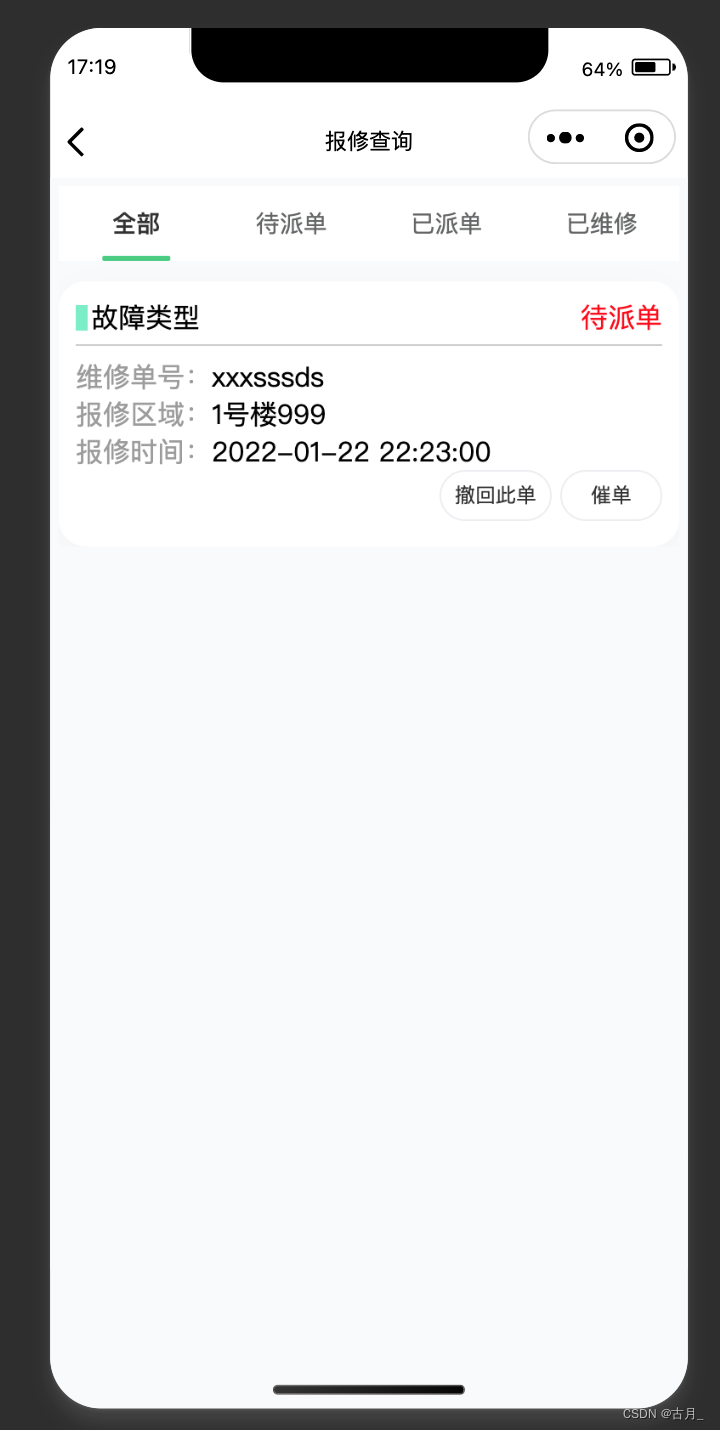This screenshot has height=1430, width=720.
Task: Go back using the arrow icon
Action: 76,142
